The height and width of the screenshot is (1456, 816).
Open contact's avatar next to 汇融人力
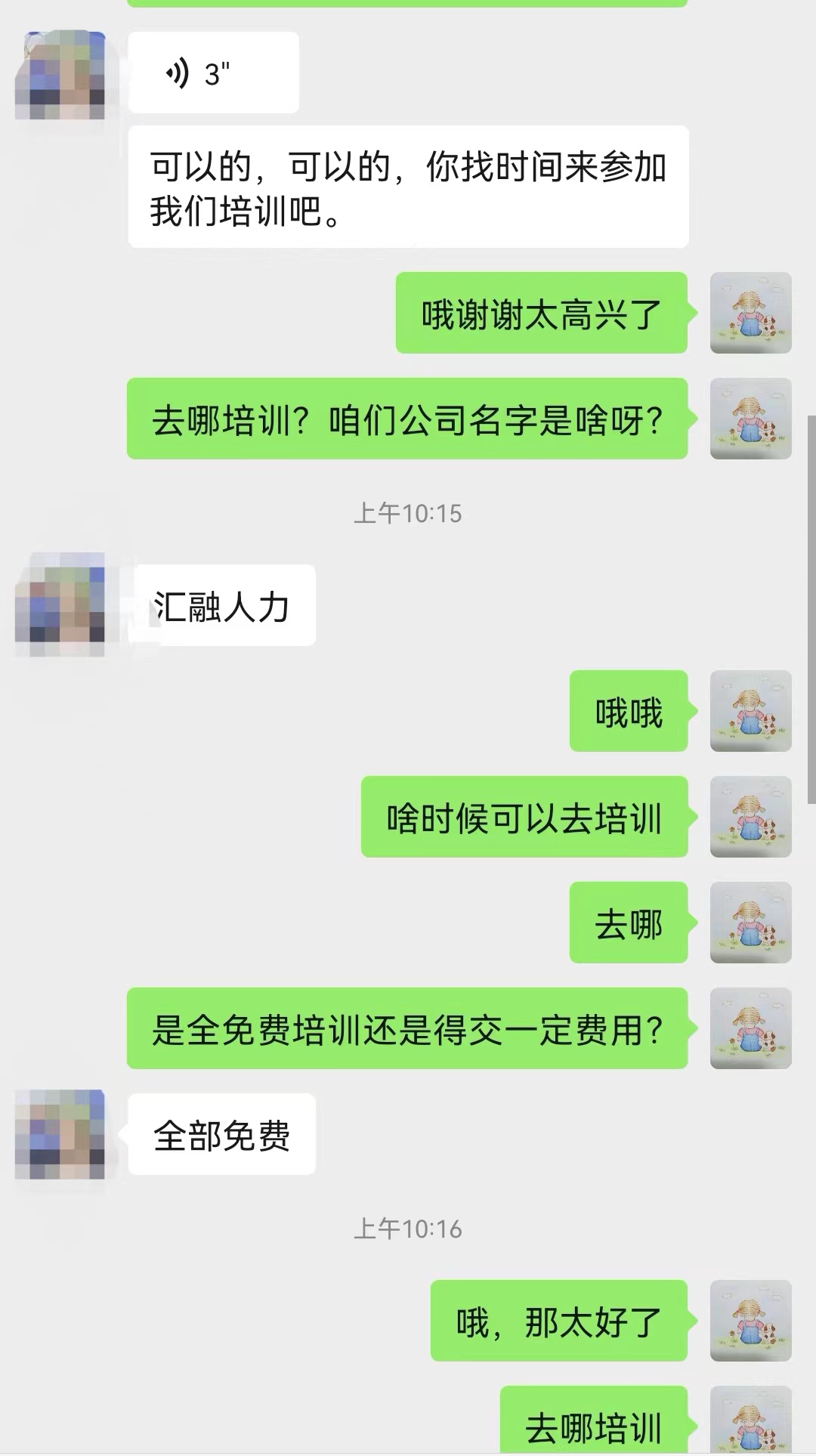[60, 605]
